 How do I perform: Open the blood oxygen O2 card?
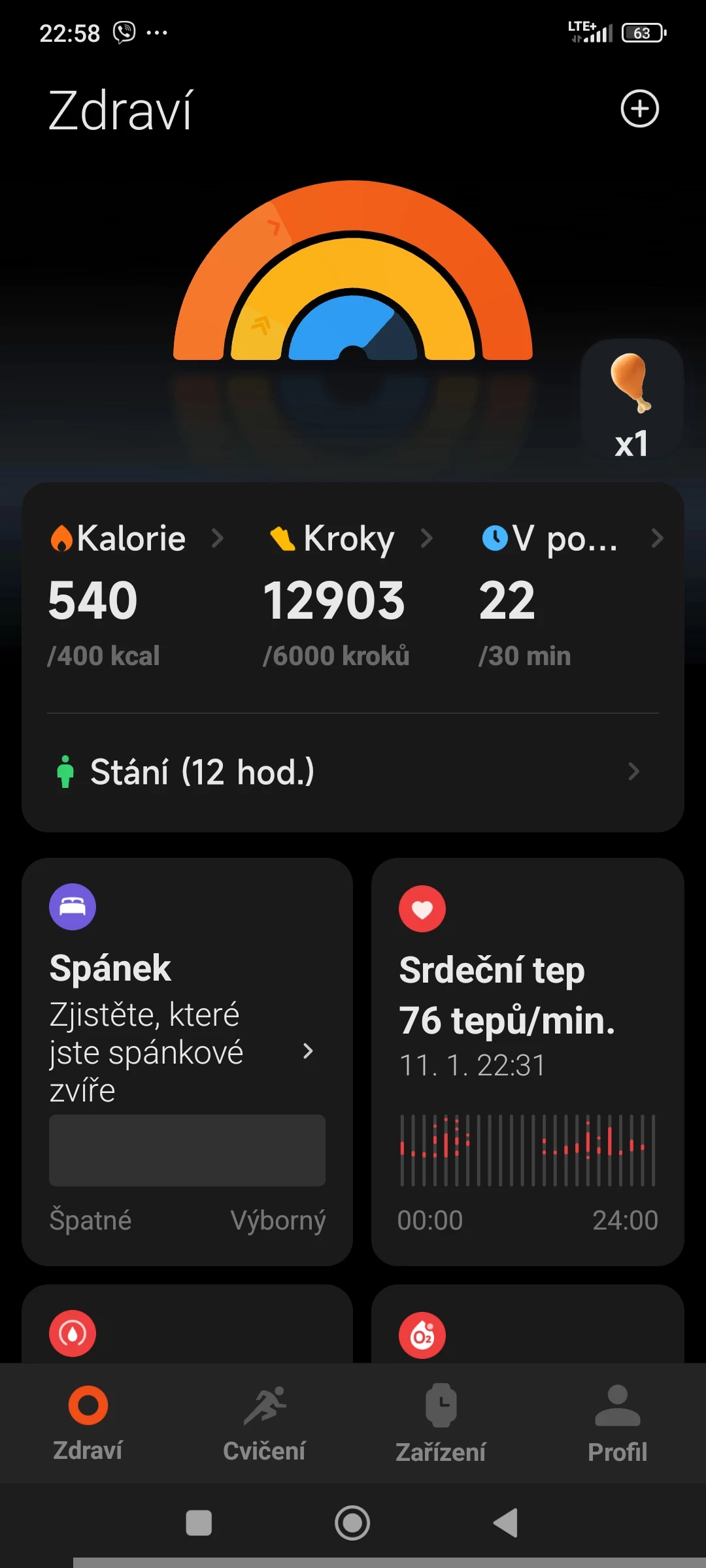click(528, 1324)
